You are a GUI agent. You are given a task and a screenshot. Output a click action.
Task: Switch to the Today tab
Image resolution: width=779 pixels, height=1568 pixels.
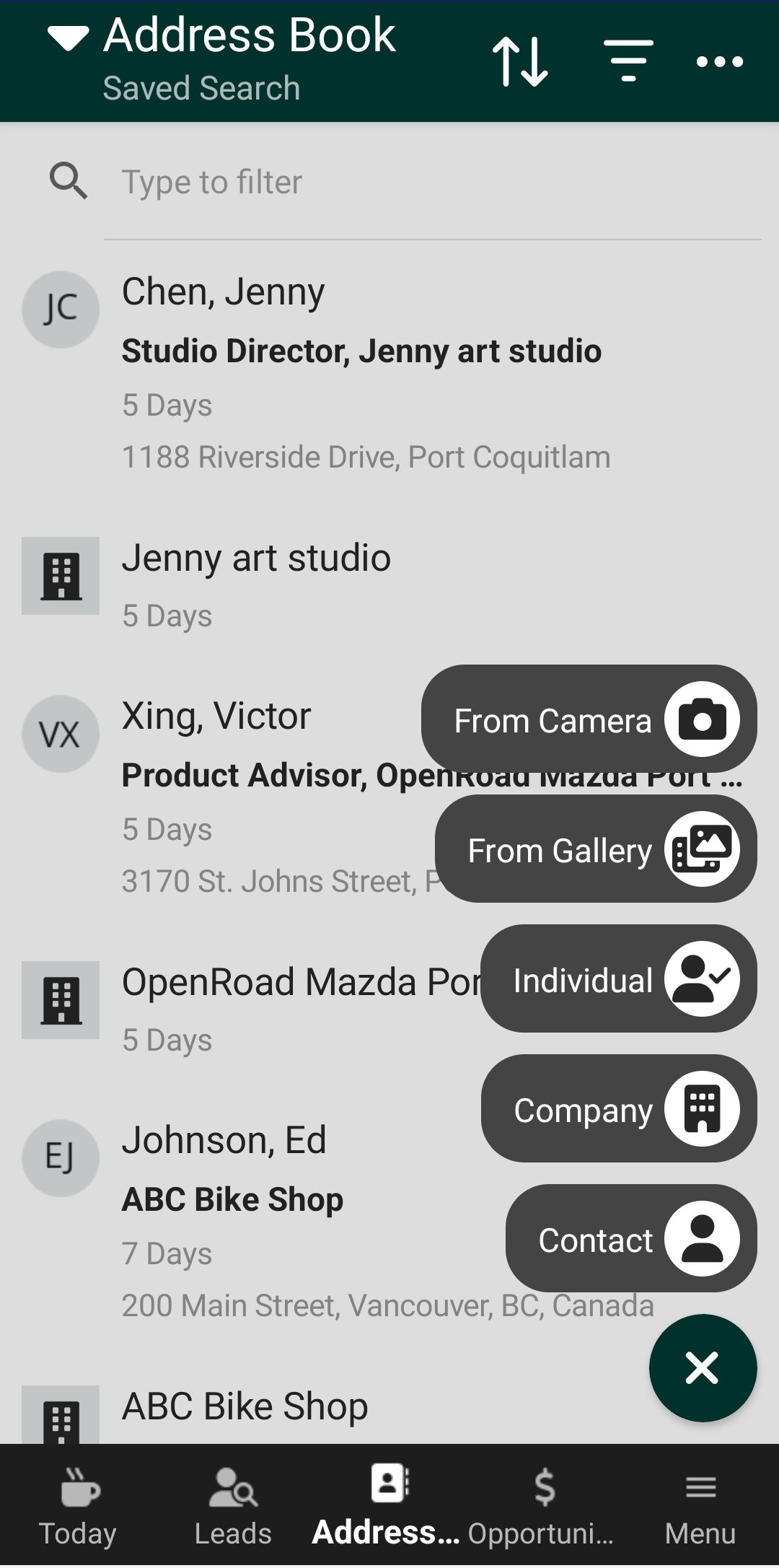point(78,1506)
